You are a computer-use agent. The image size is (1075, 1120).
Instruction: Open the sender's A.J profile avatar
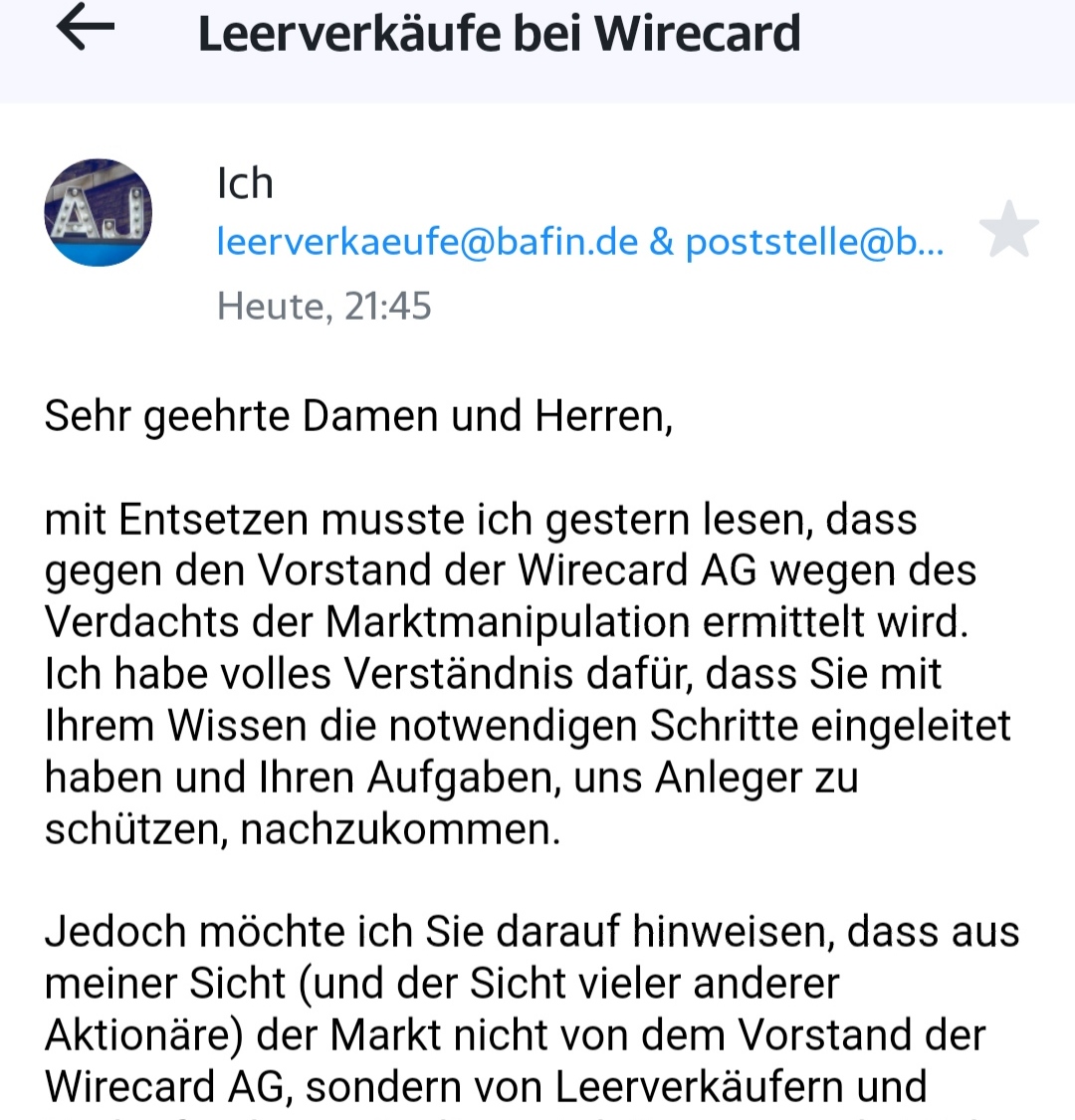click(x=98, y=212)
